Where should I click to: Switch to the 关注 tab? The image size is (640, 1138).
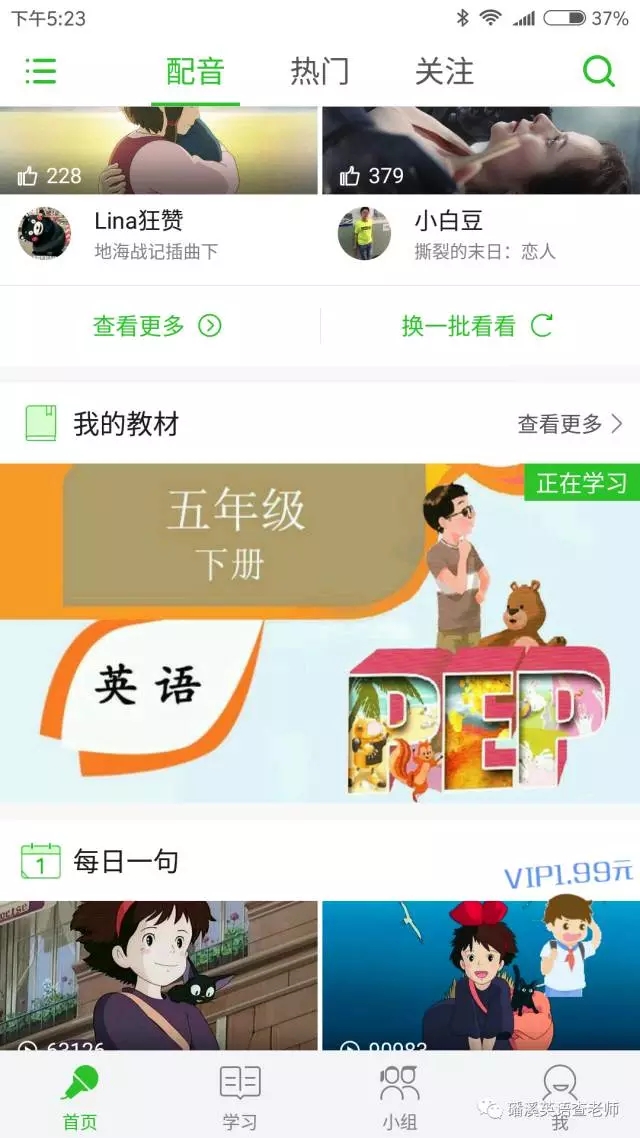444,72
